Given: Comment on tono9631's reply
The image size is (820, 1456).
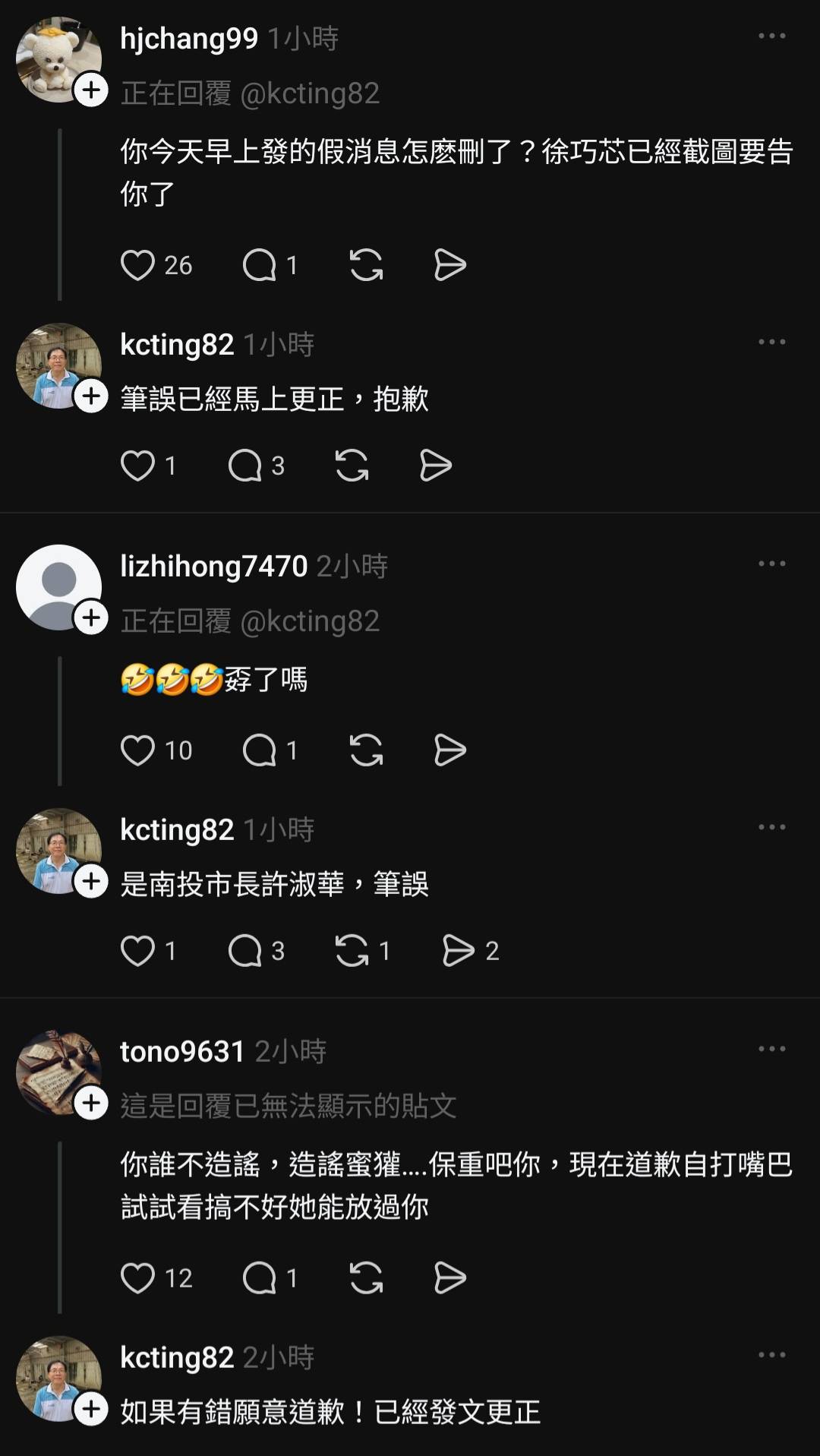Looking at the screenshot, I should [259, 1278].
